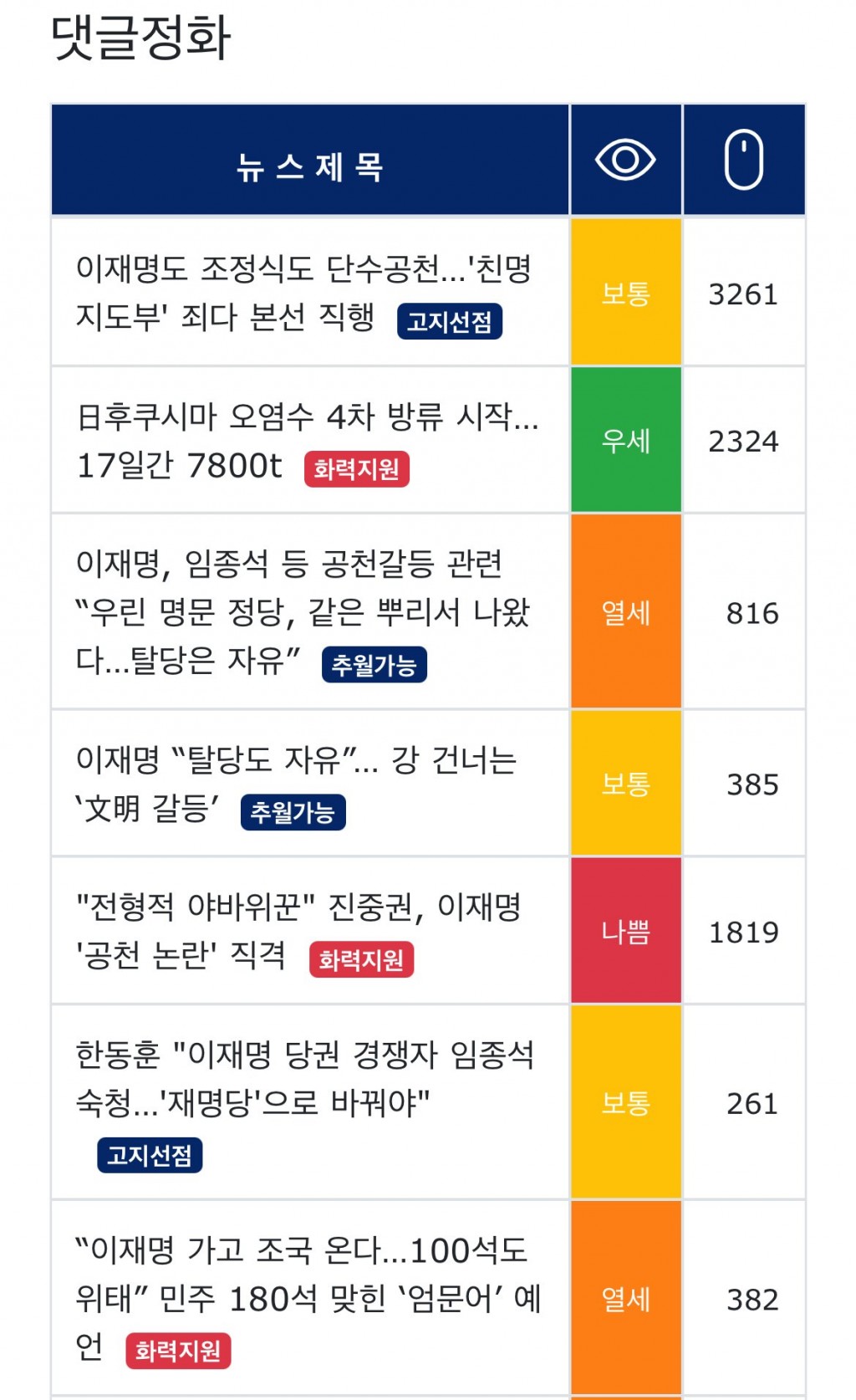856x1400 pixels.
Task: Open the 후쿠시마 오염수 4차 방류 article
Action: tap(308, 440)
